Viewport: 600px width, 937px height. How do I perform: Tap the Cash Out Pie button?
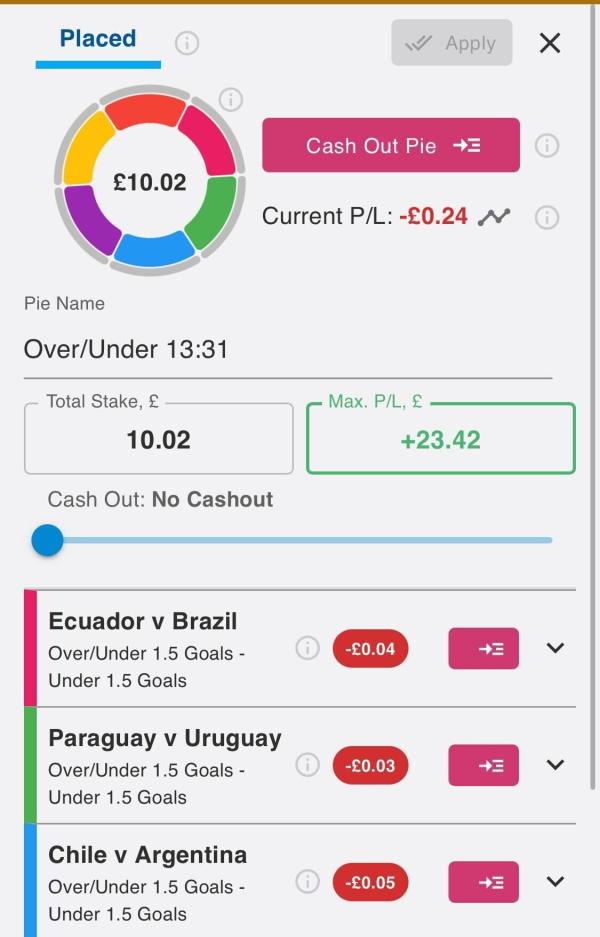pyautogui.click(x=391, y=146)
